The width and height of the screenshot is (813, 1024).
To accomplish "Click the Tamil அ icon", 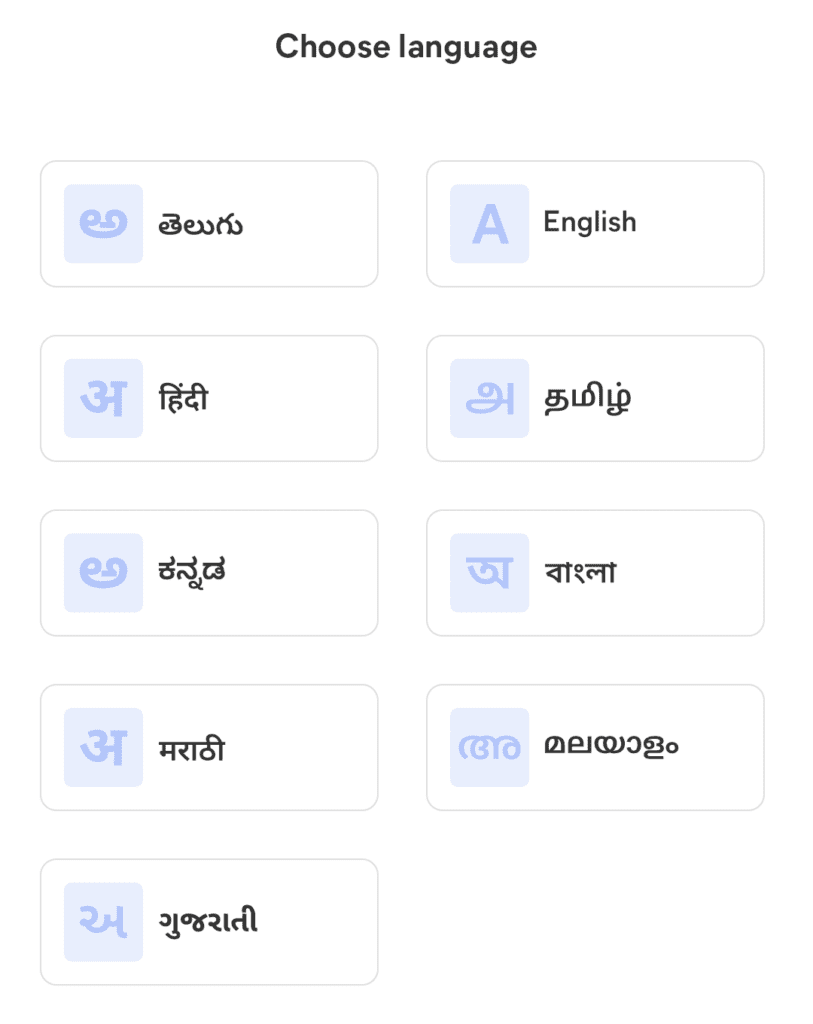I will [488, 397].
